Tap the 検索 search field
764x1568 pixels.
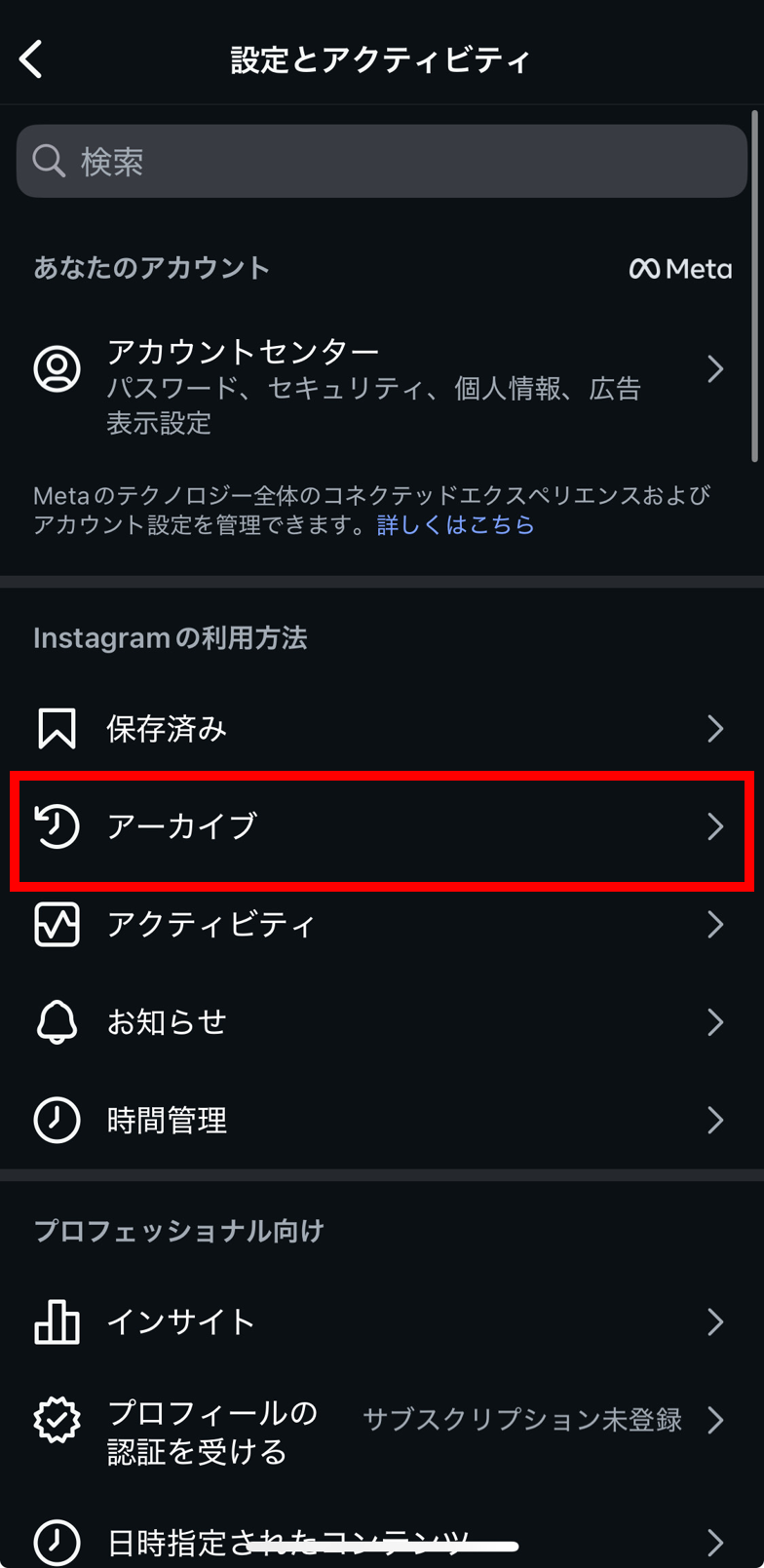(380, 161)
